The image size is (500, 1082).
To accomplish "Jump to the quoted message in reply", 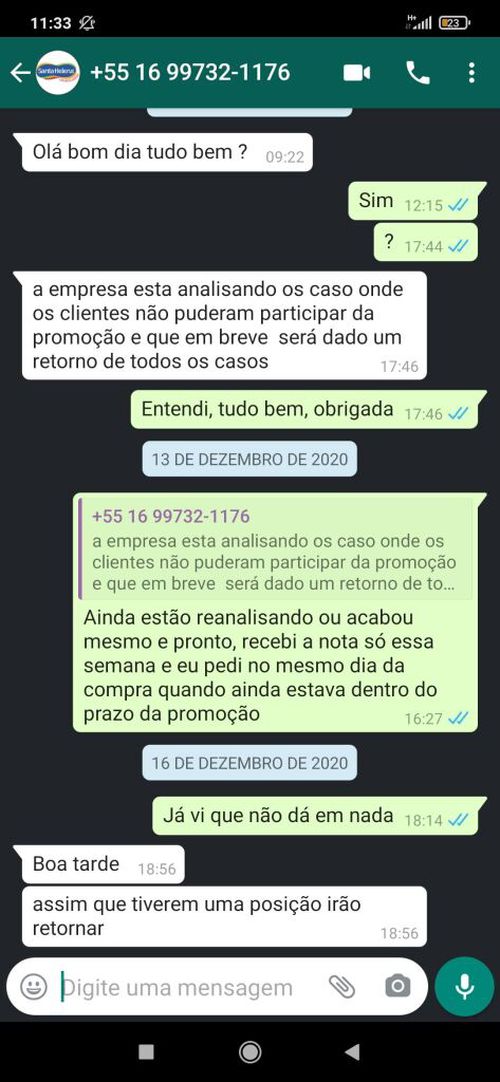I will tap(276, 551).
